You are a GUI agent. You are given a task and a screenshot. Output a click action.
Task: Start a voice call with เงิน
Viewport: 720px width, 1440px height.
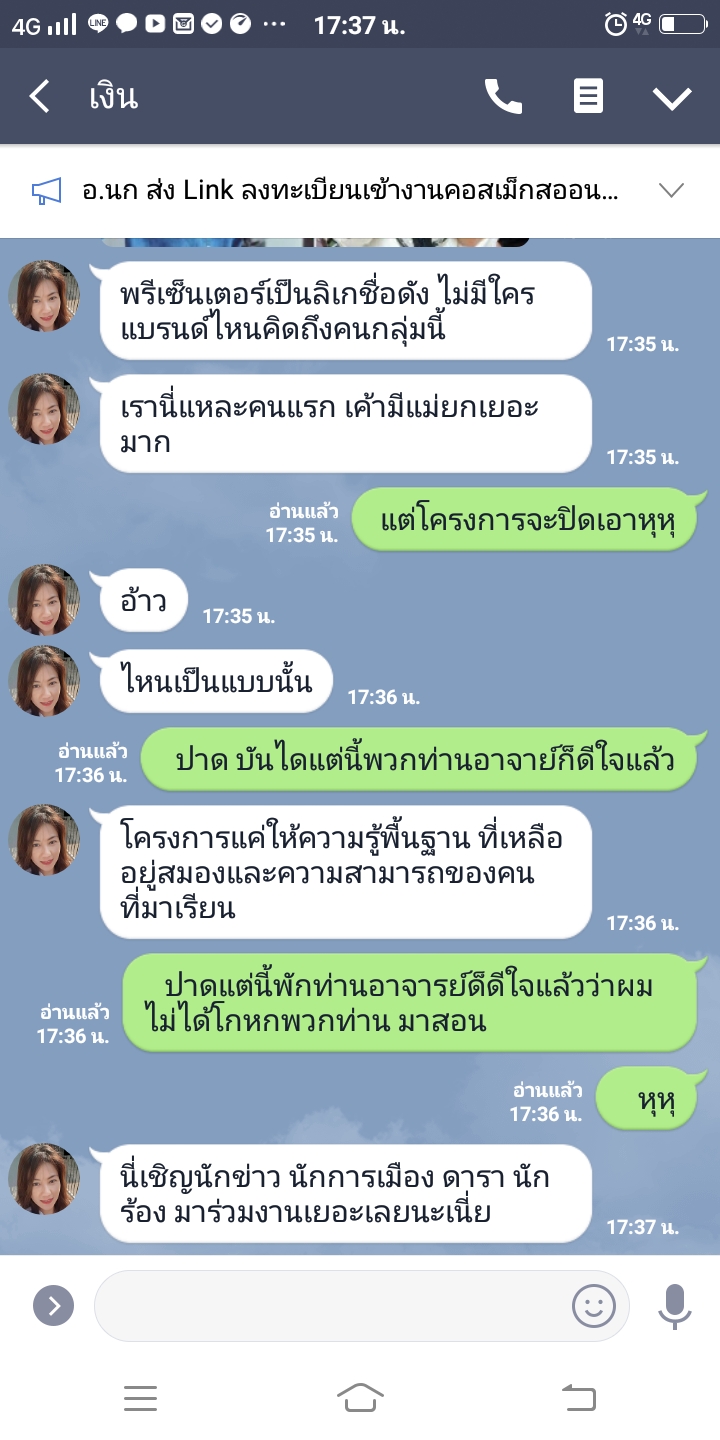(x=503, y=97)
